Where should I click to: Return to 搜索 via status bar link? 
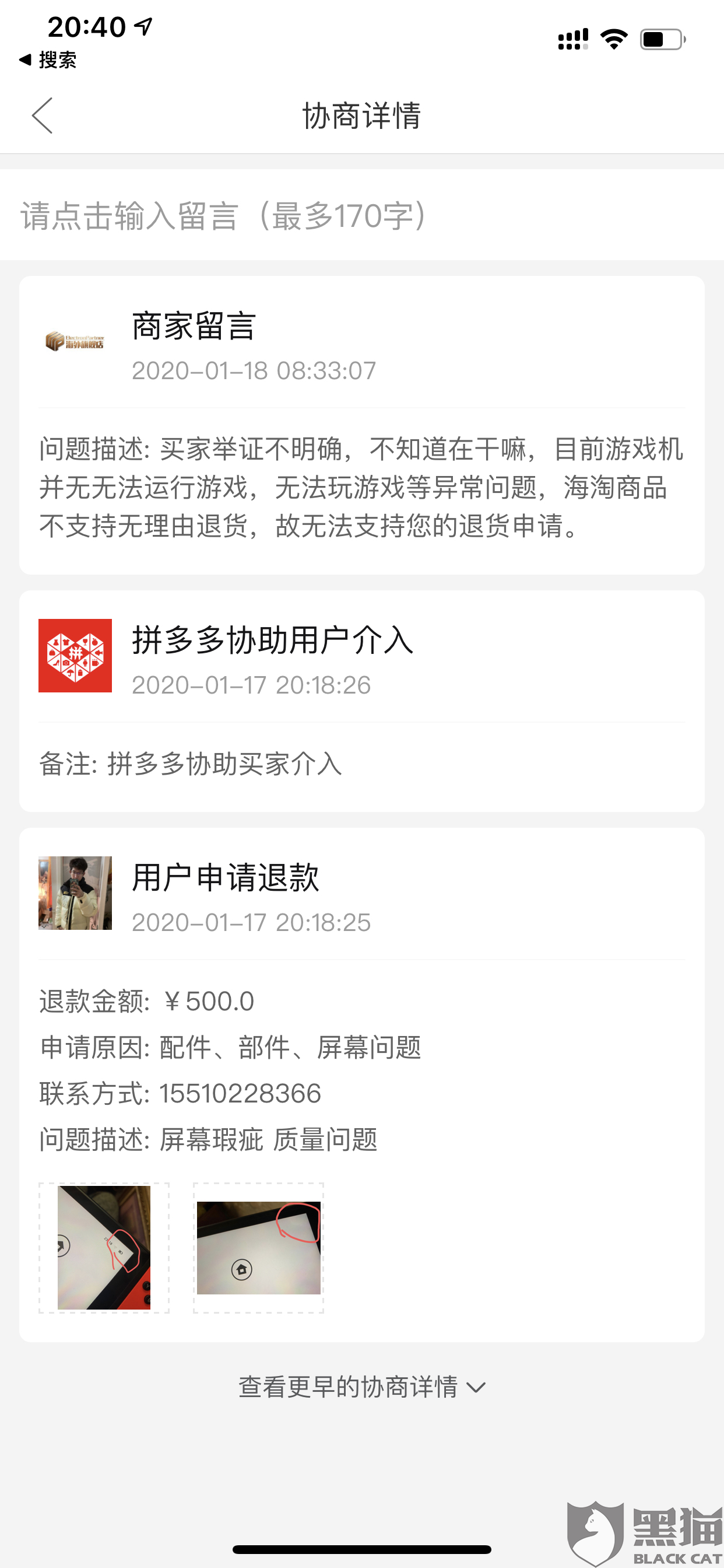(x=47, y=60)
